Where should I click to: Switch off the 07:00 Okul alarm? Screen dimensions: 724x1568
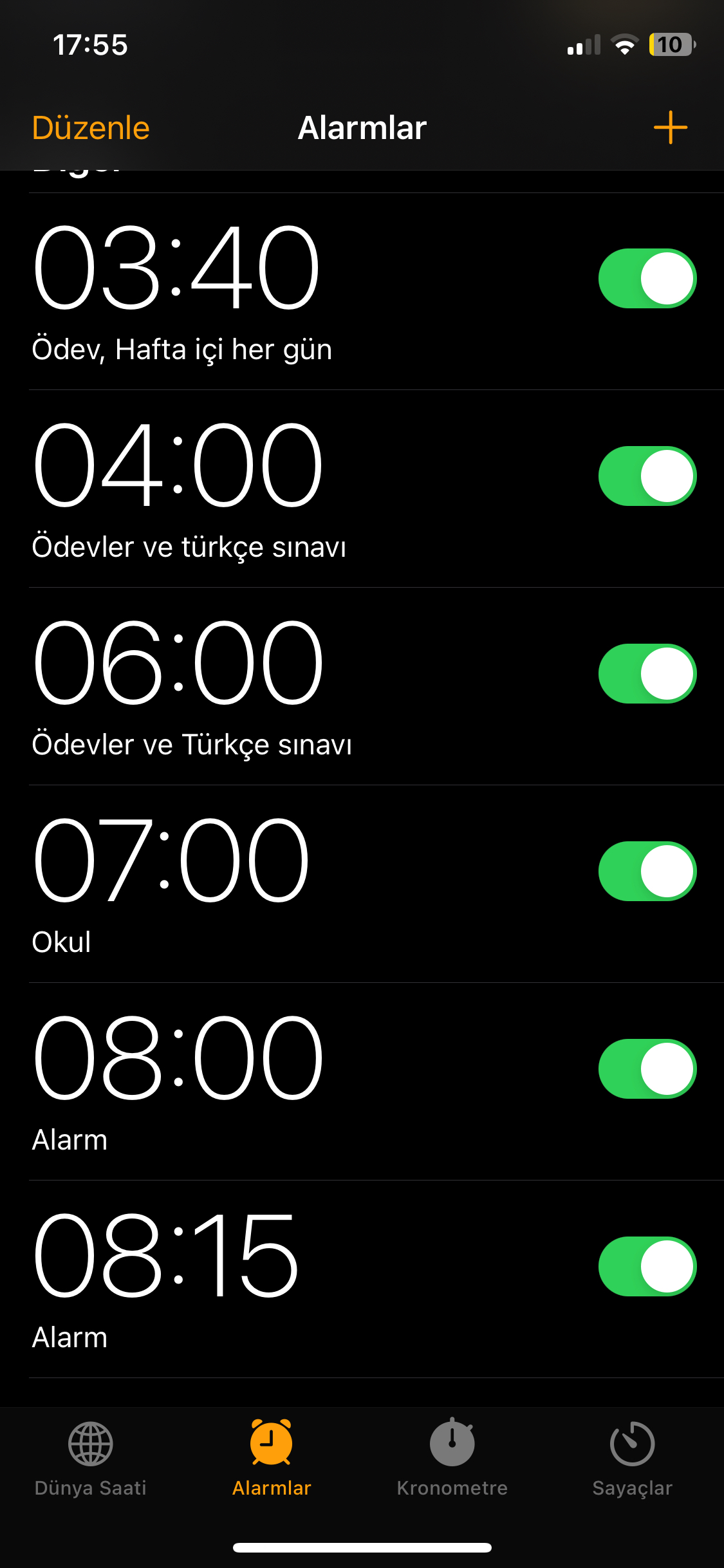pyautogui.click(x=647, y=871)
